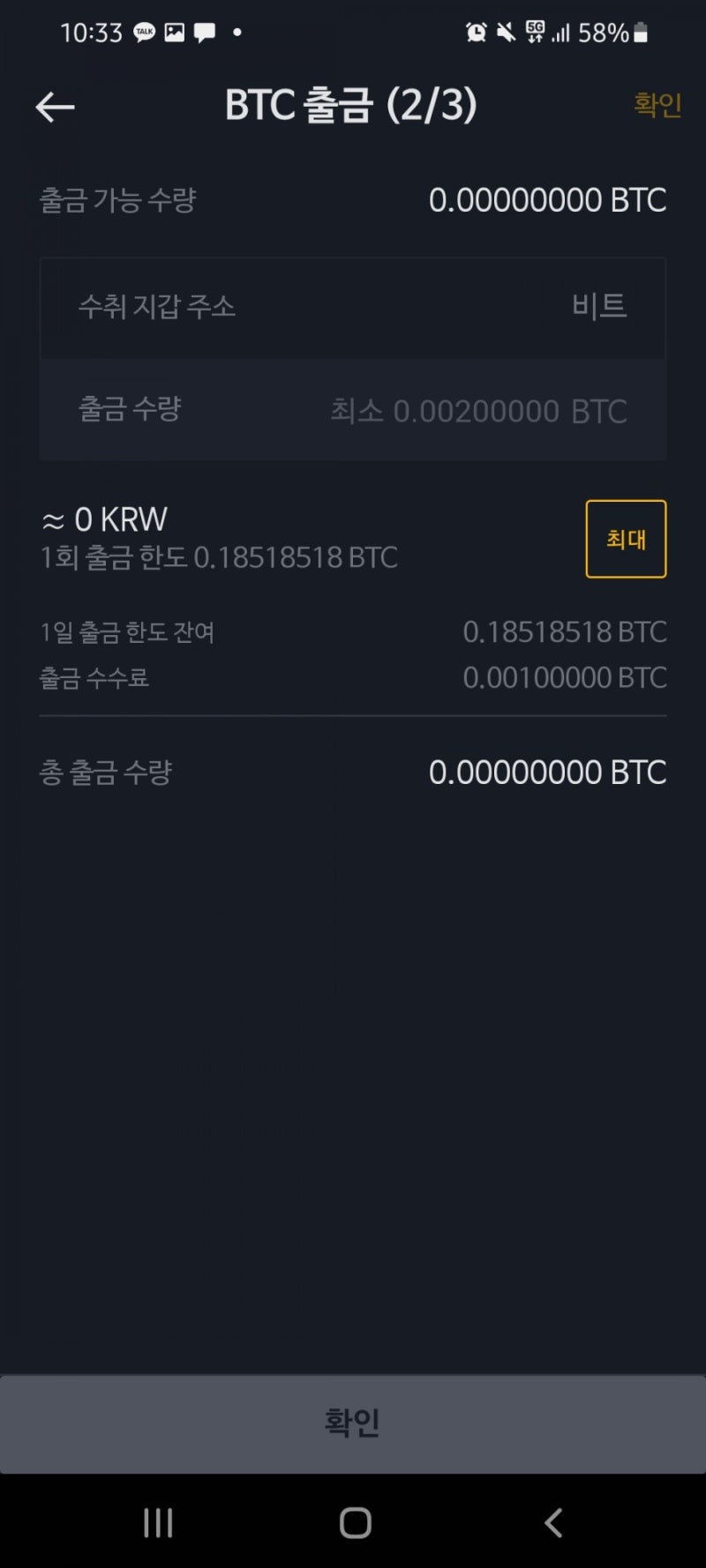The image size is (706, 1568).
Task: Tap the 0.18518518 BTC daily limit value
Action: (565, 632)
